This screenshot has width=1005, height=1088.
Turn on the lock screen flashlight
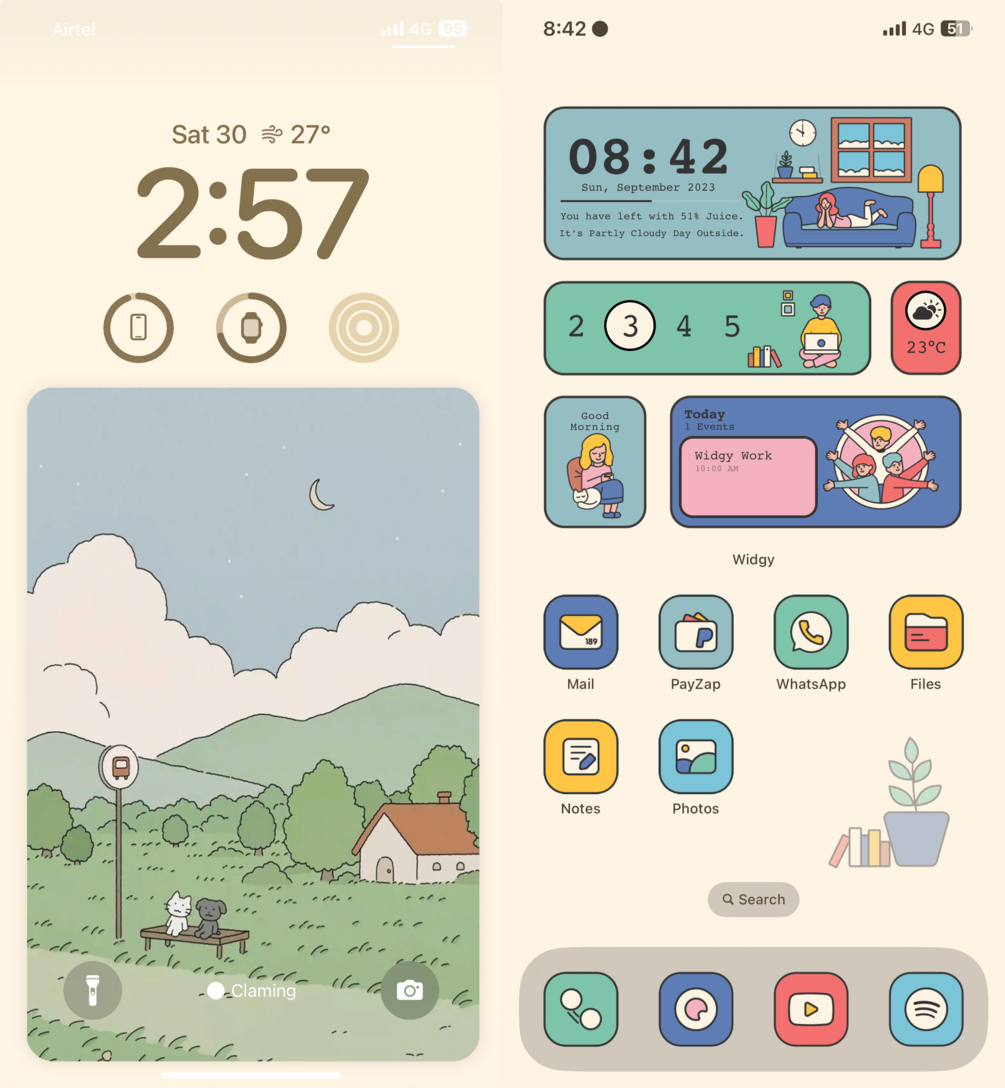(x=93, y=990)
